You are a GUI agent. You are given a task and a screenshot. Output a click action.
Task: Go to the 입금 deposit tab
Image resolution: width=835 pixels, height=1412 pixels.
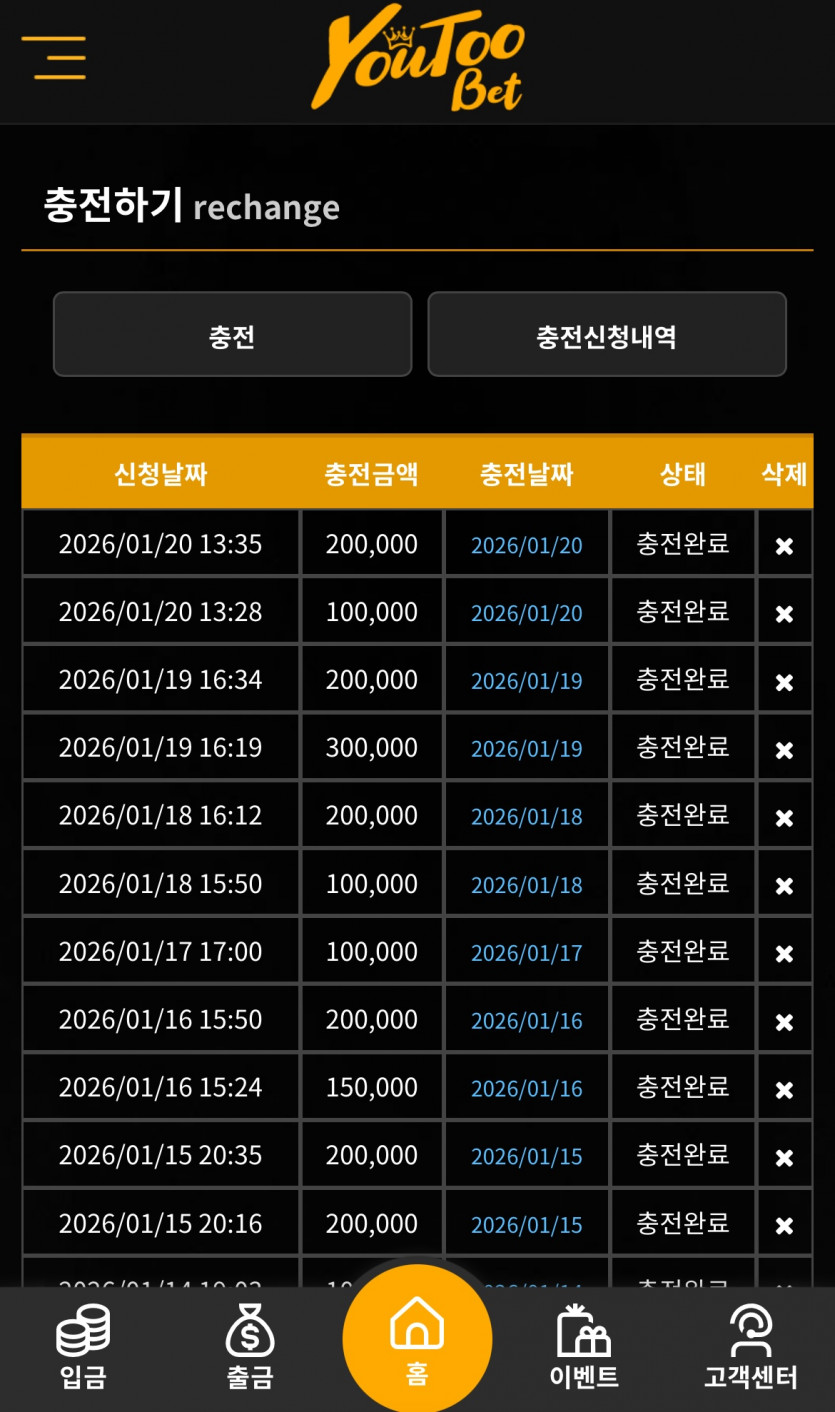pos(83,1348)
